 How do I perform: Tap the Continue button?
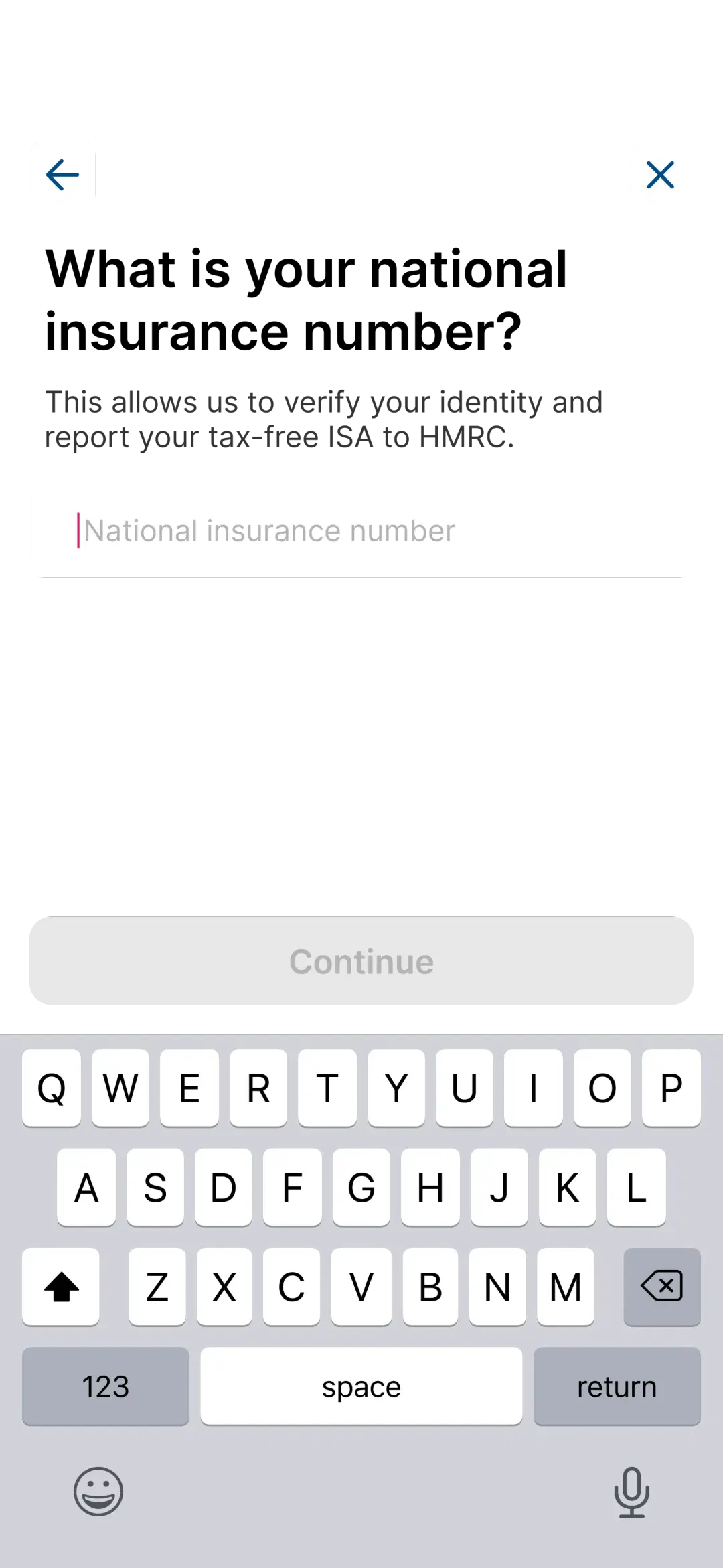pos(361,961)
